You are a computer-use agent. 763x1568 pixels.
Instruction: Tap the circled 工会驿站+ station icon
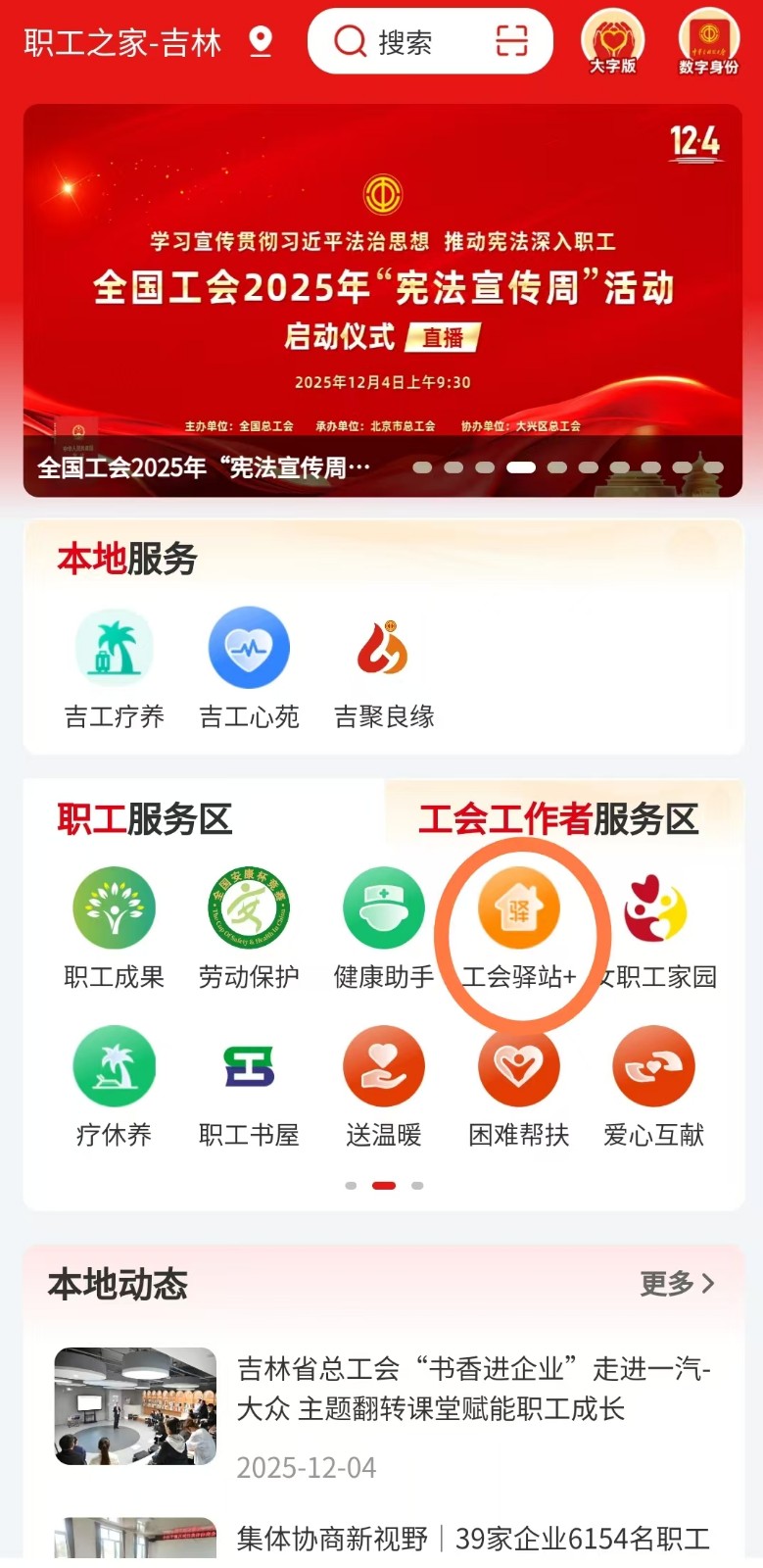point(518,908)
